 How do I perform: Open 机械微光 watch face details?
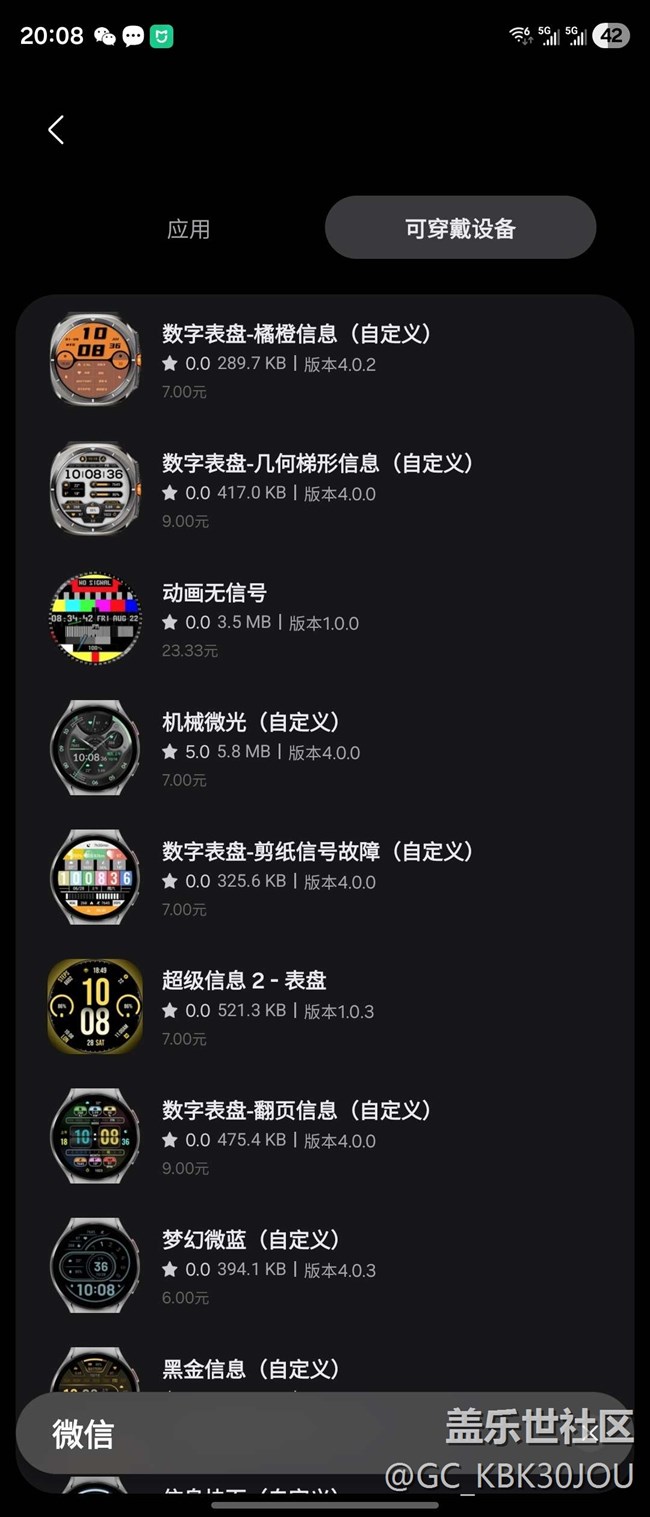click(x=250, y=722)
